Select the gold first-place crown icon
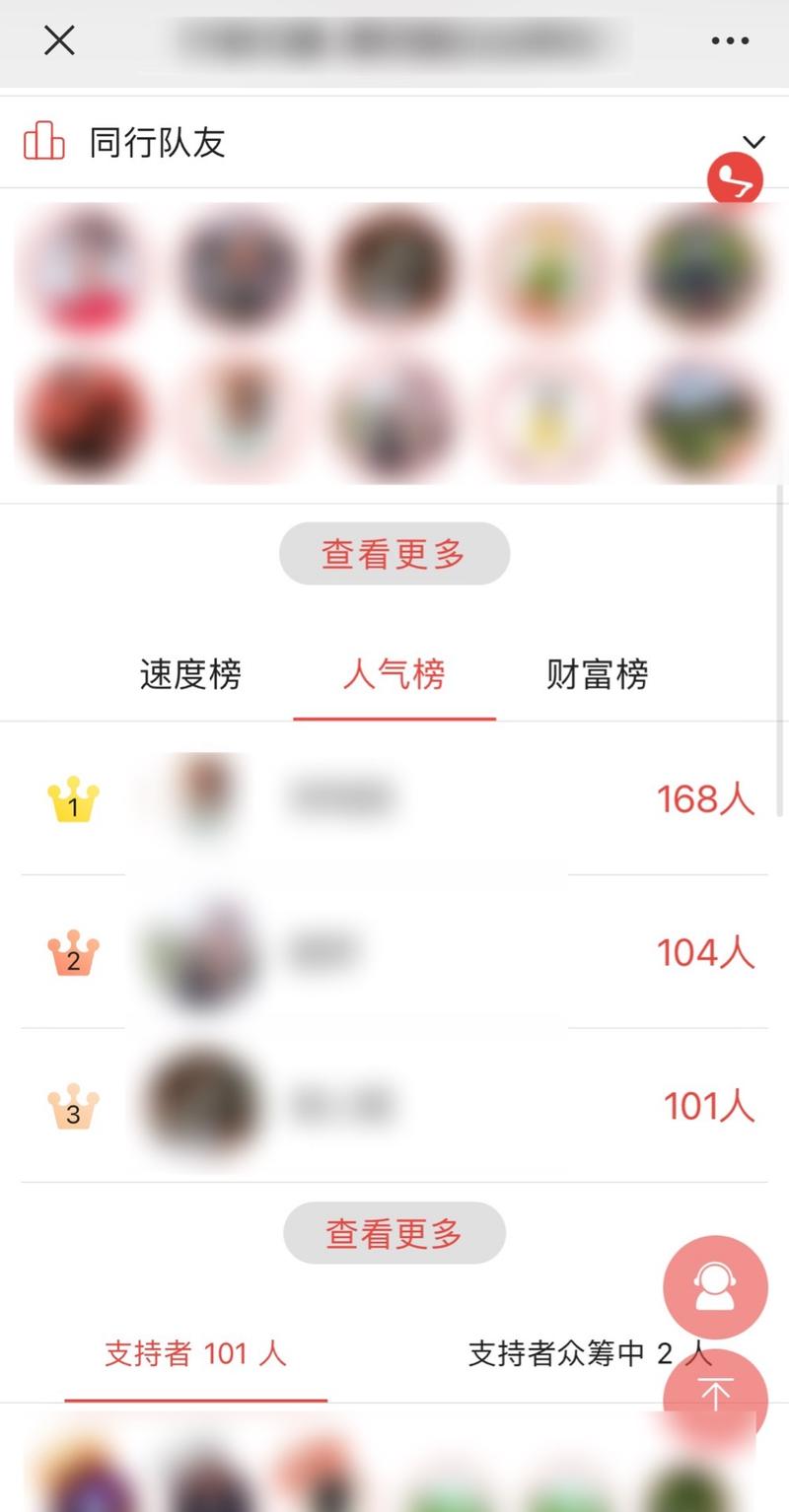The height and width of the screenshot is (1512, 789). coord(71,800)
